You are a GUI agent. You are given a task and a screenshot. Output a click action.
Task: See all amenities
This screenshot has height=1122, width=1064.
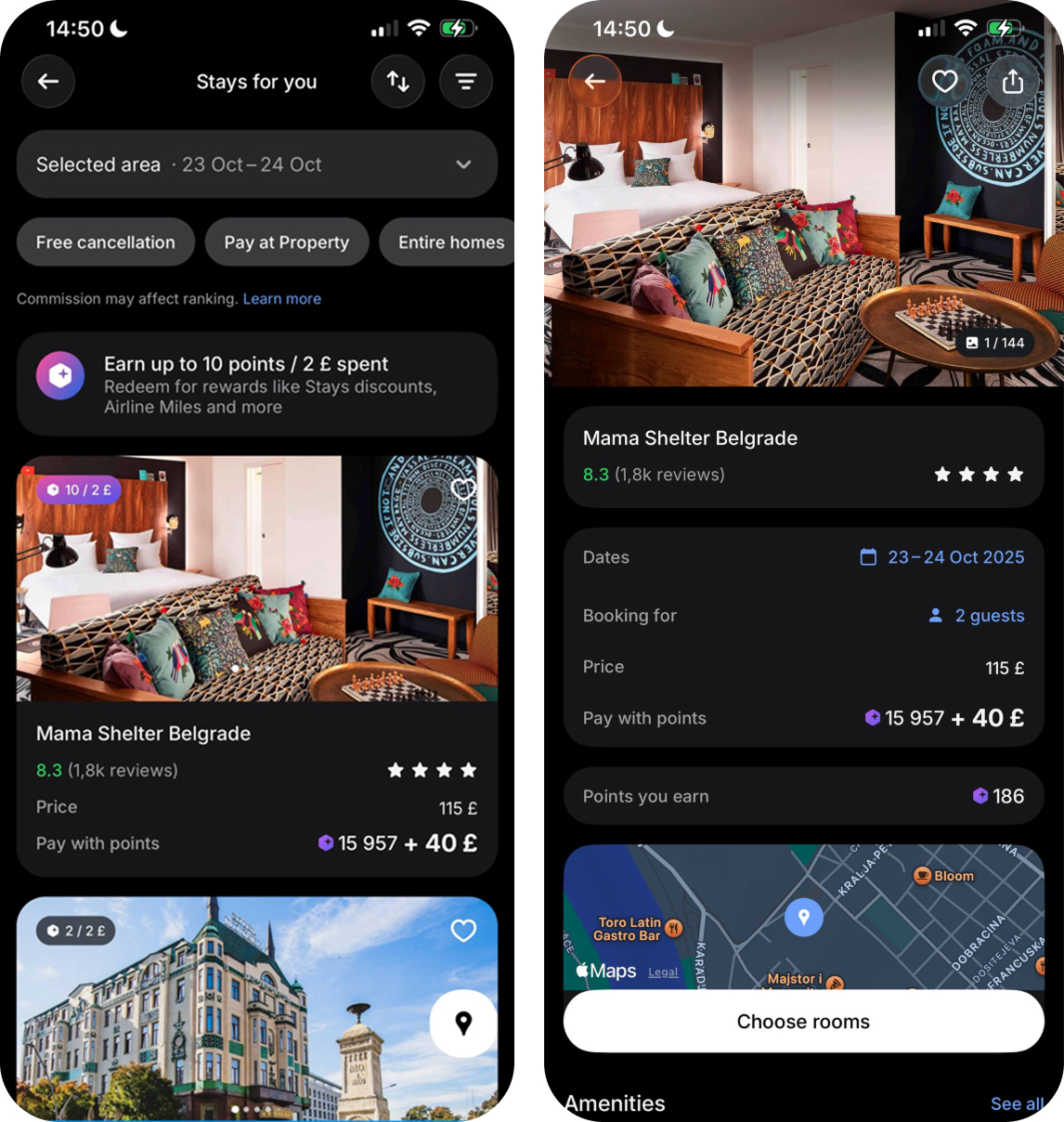coord(1016,1103)
